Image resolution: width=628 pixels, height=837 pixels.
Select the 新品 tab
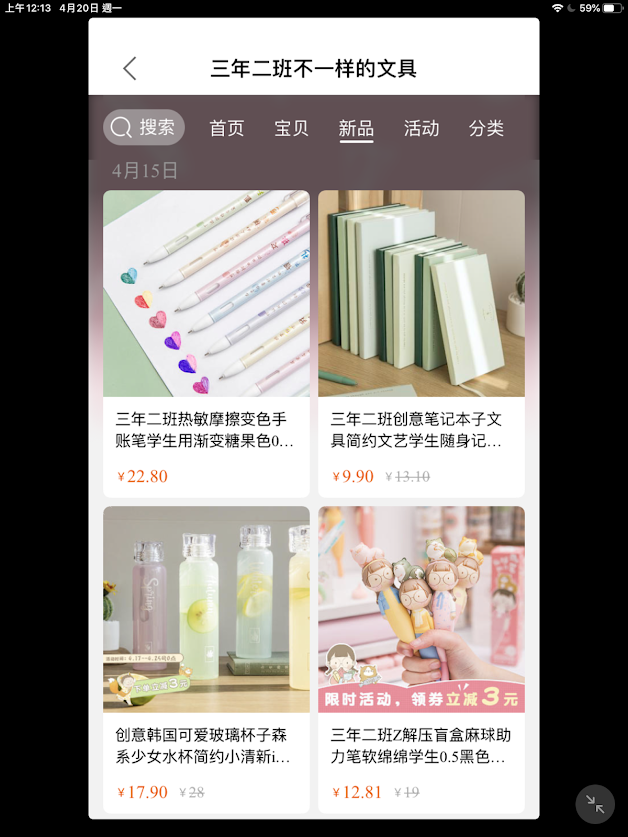[356, 128]
